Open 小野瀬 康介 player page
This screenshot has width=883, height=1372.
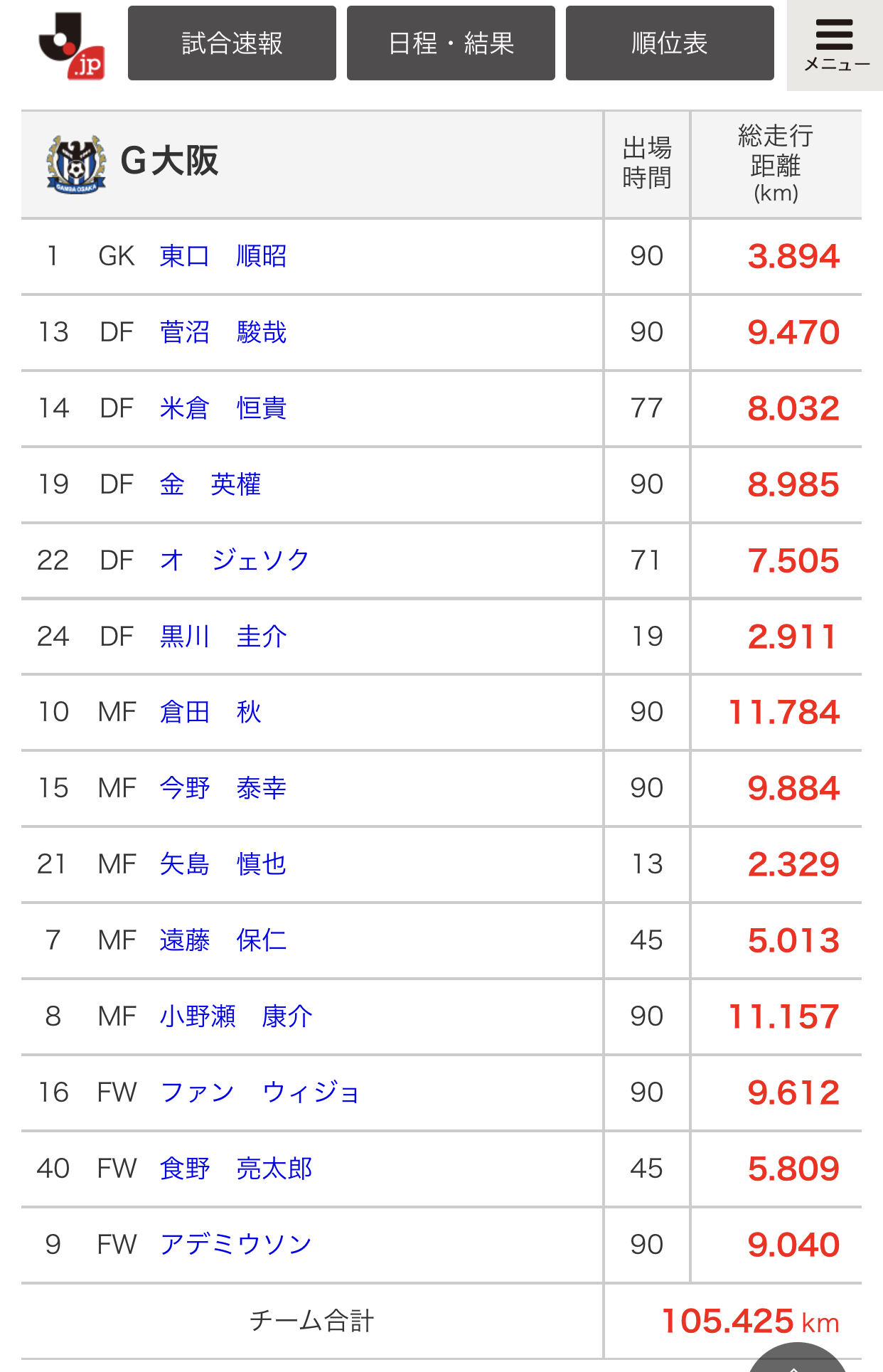click(x=235, y=1016)
